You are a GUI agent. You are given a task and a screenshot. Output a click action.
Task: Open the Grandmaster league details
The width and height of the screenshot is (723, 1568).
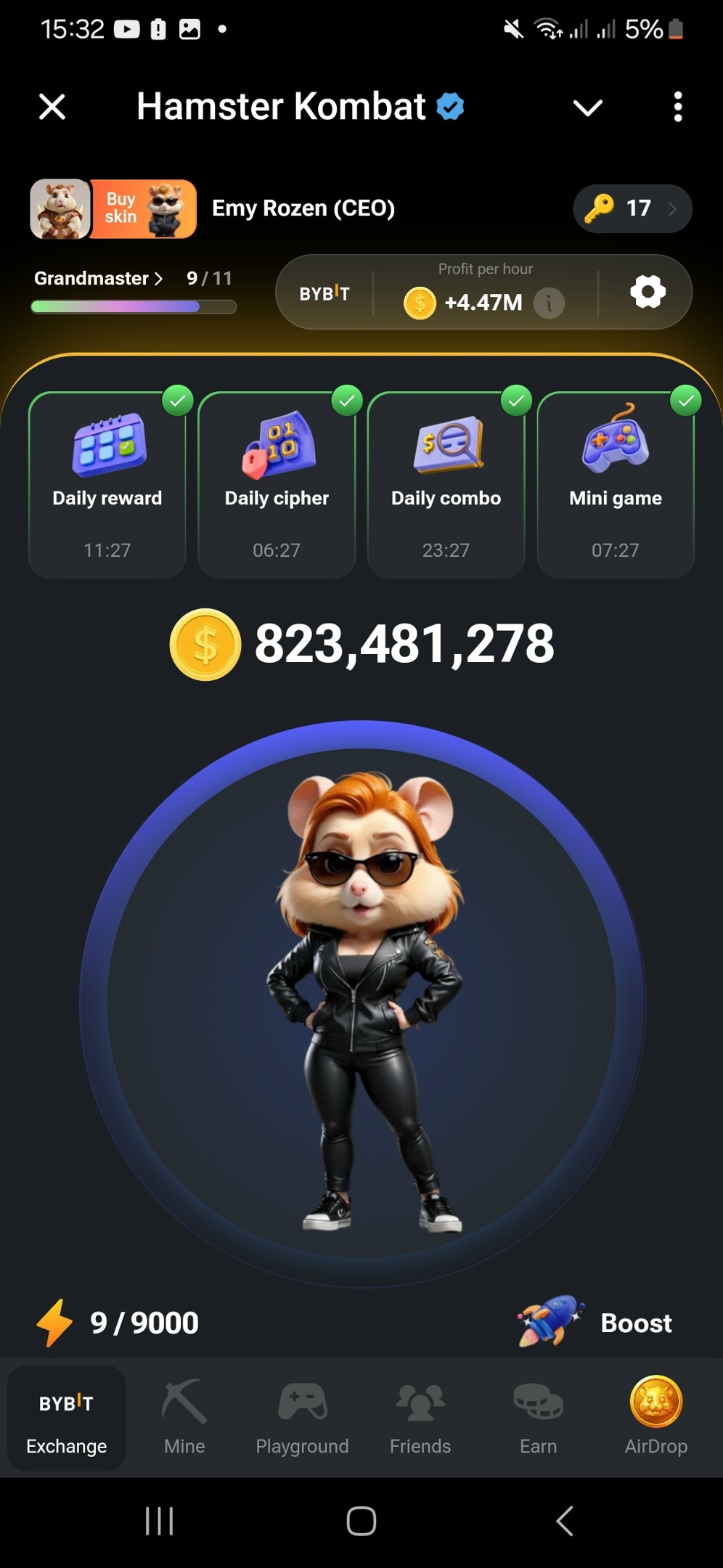pyautogui.click(x=98, y=279)
